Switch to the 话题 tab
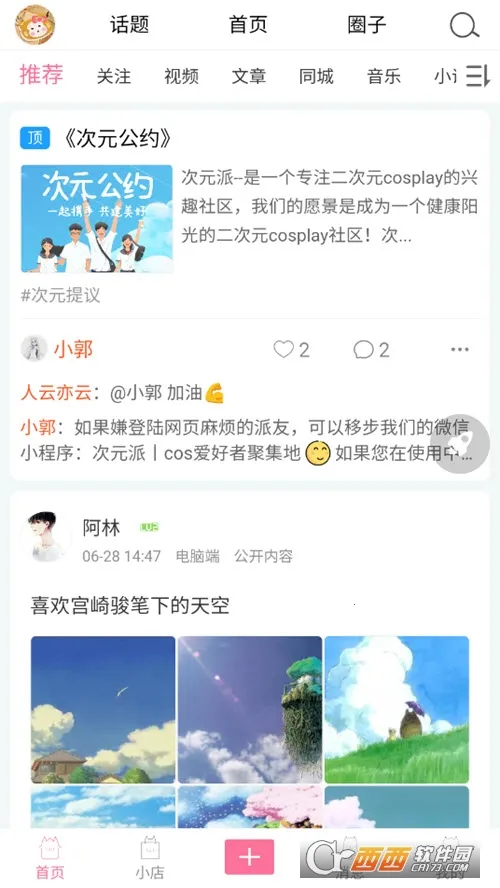Image resolution: width=500 pixels, height=888 pixels. pyautogui.click(x=129, y=25)
